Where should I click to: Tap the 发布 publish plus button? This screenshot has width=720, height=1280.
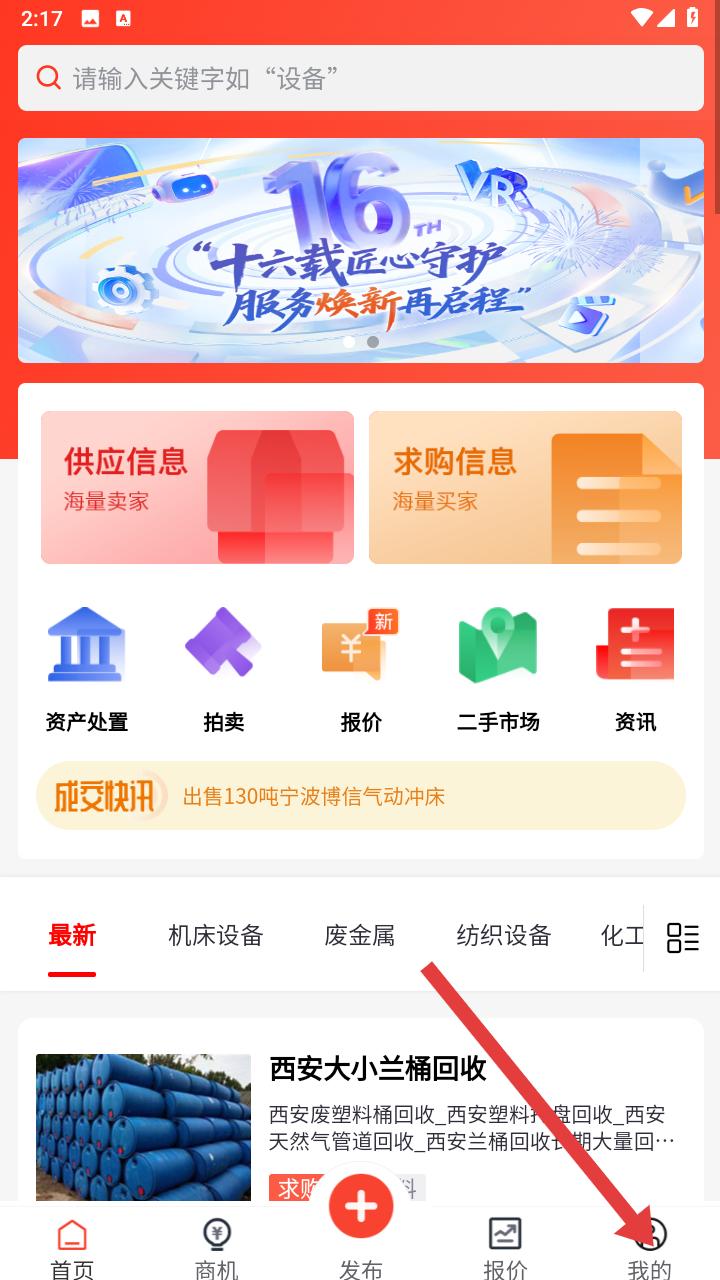tap(361, 1207)
